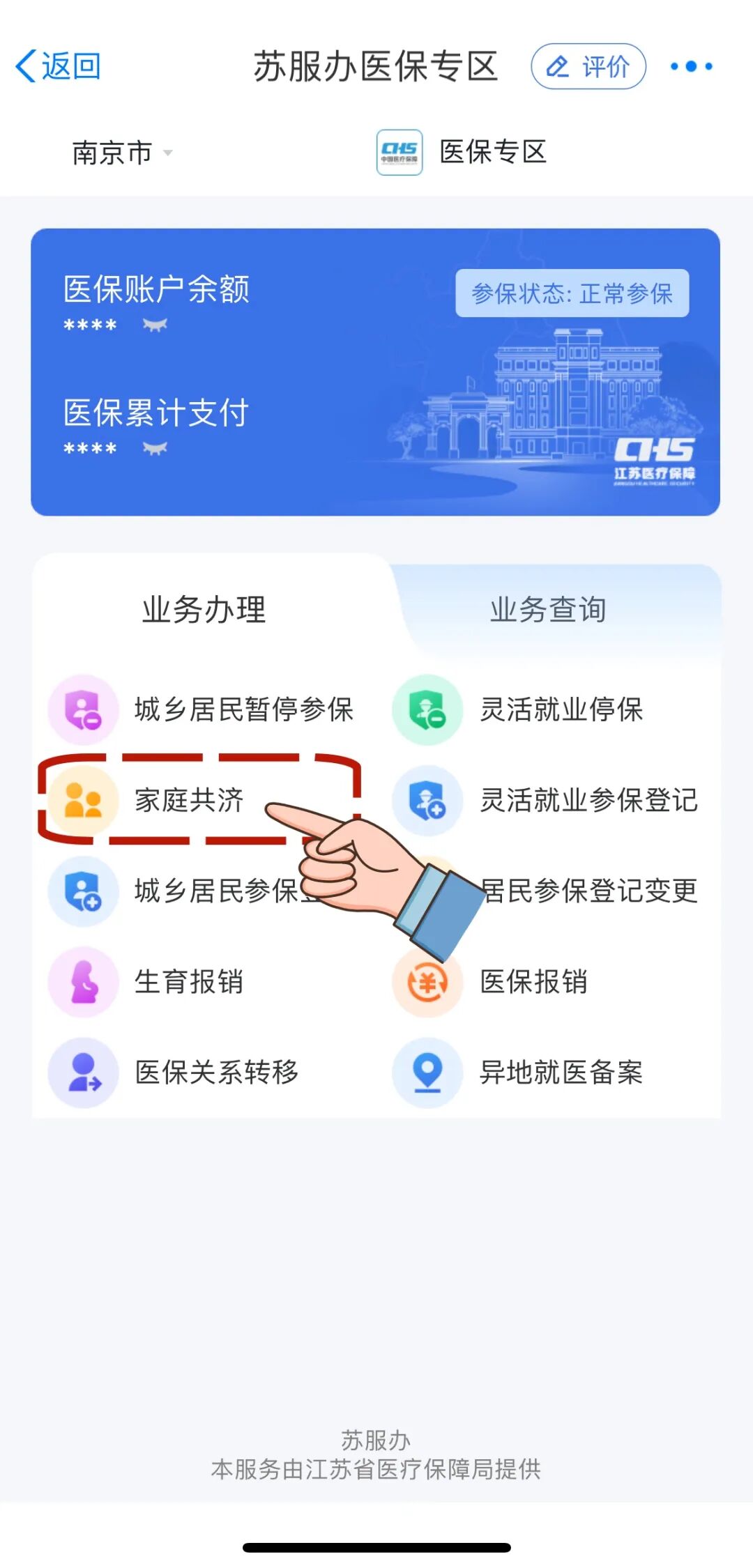Select the 生育报销 maternity icon
This screenshot has height=1568, width=753.
tap(83, 983)
